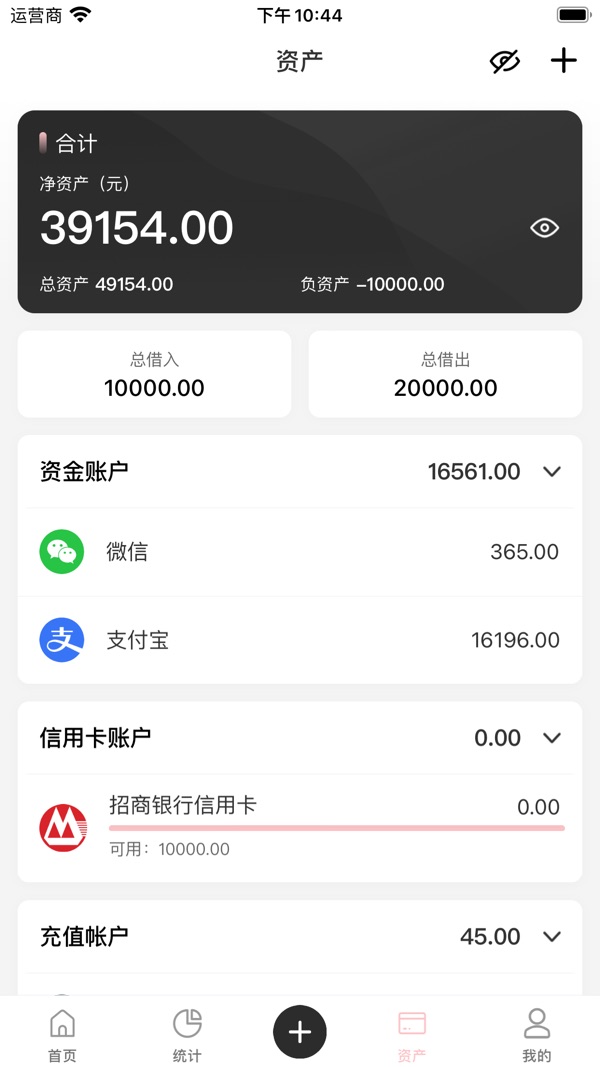Go to the 我的 tab
The image size is (600, 1067).
(x=537, y=1034)
